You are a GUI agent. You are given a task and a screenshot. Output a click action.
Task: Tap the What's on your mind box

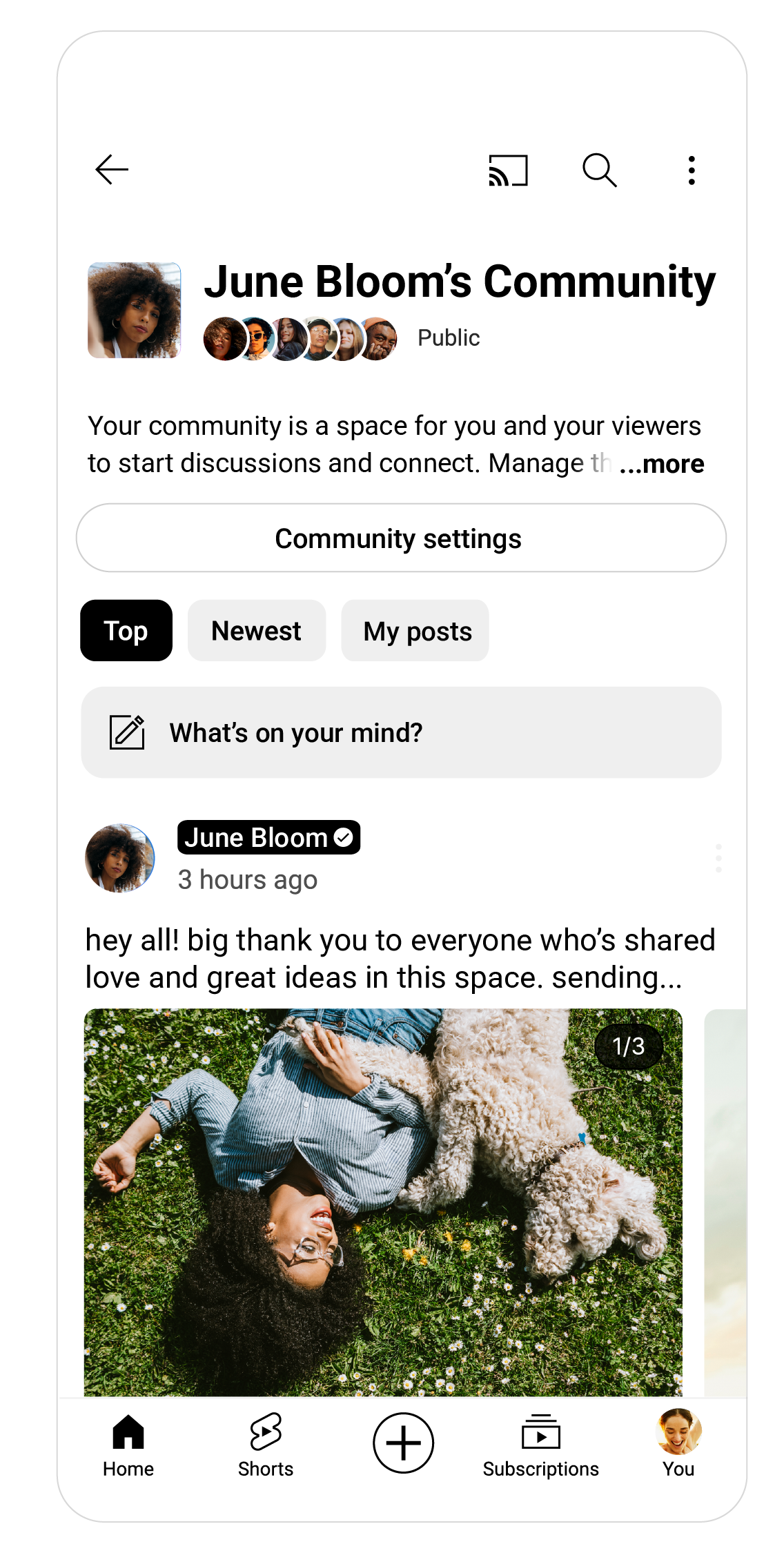(x=401, y=732)
